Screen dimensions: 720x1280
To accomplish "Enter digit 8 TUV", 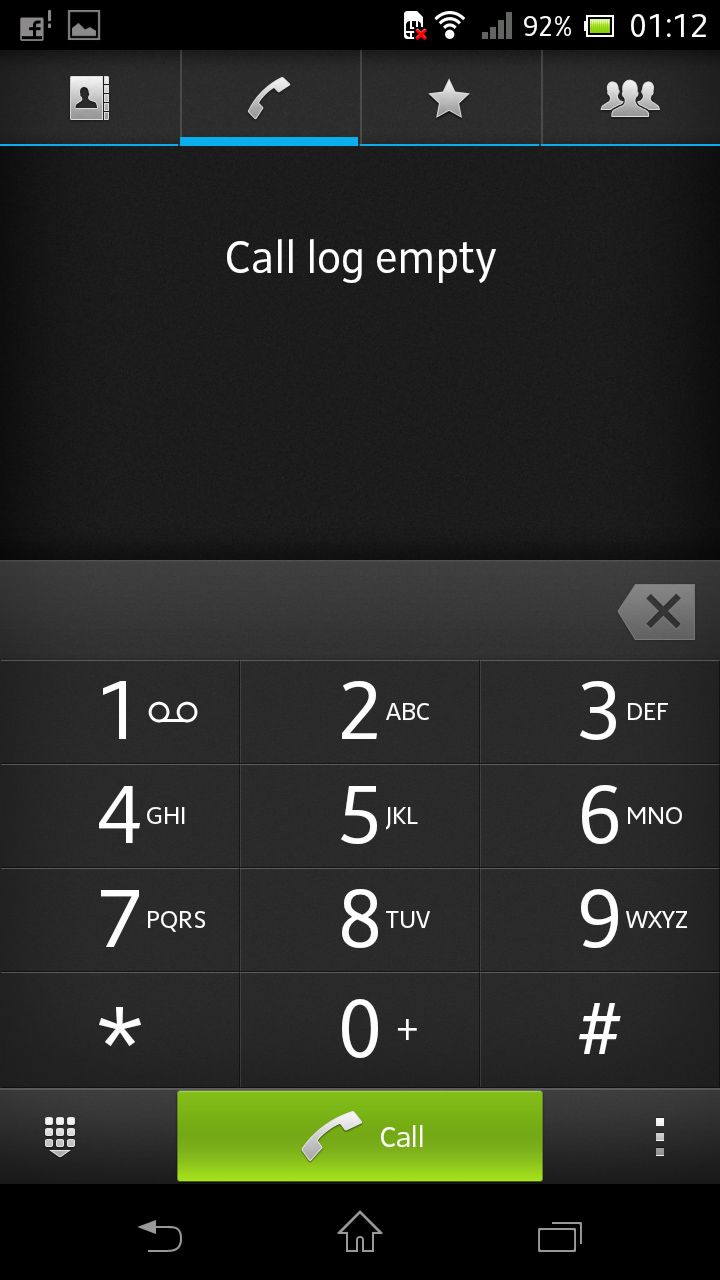I will 360,920.
